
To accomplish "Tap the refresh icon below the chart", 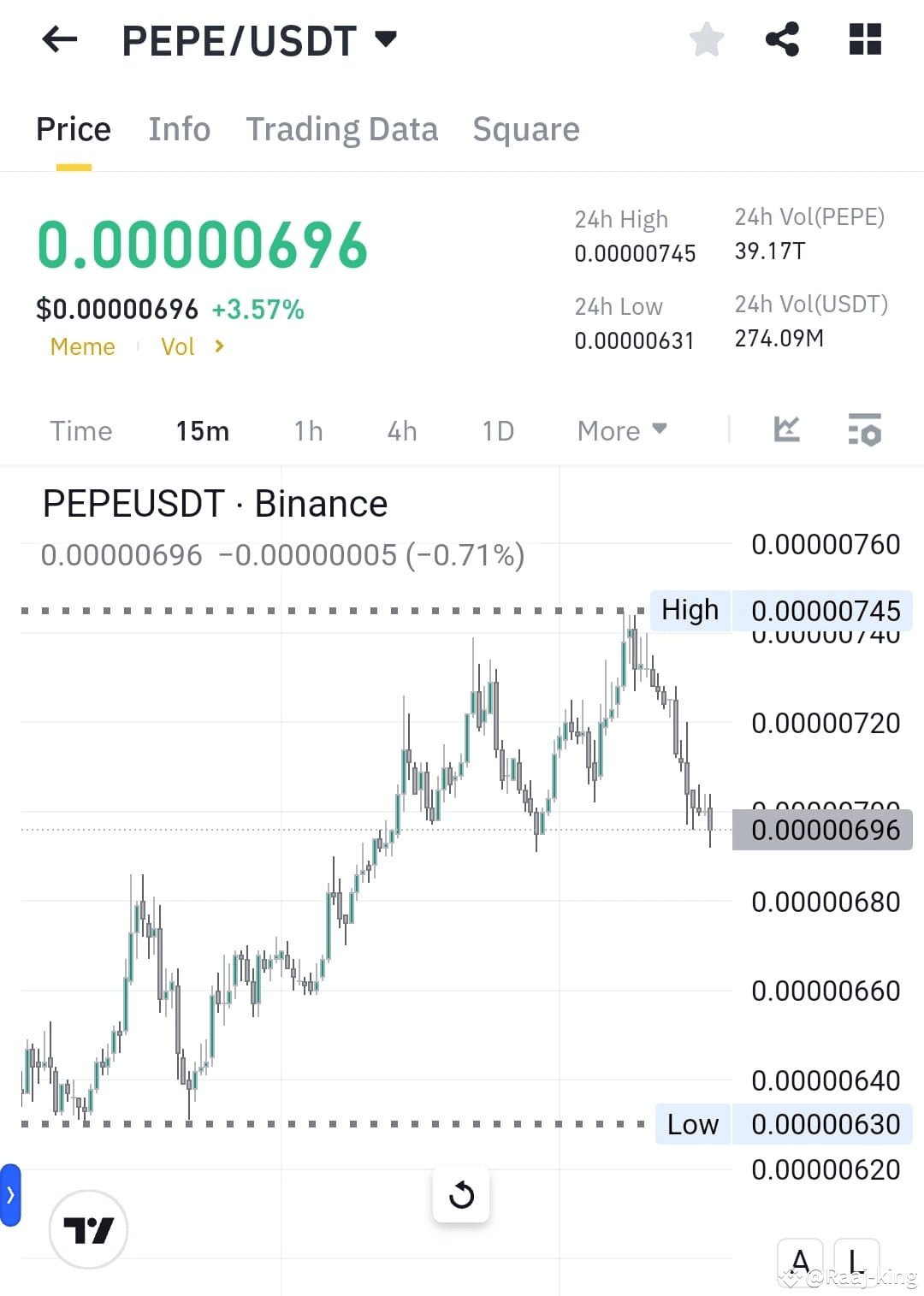I will [461, 1195].
